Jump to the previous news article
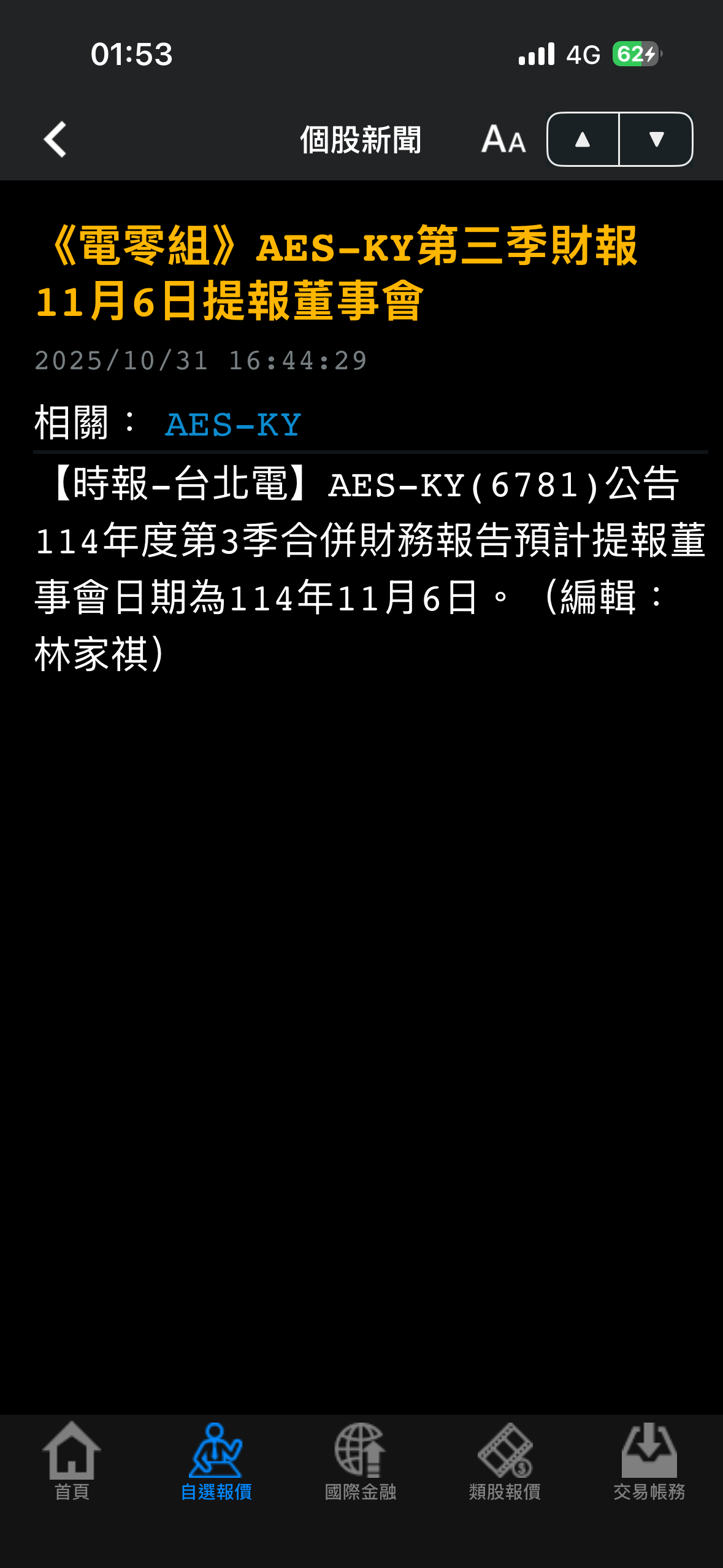723x1568 pixels. (x=583, y=139)
